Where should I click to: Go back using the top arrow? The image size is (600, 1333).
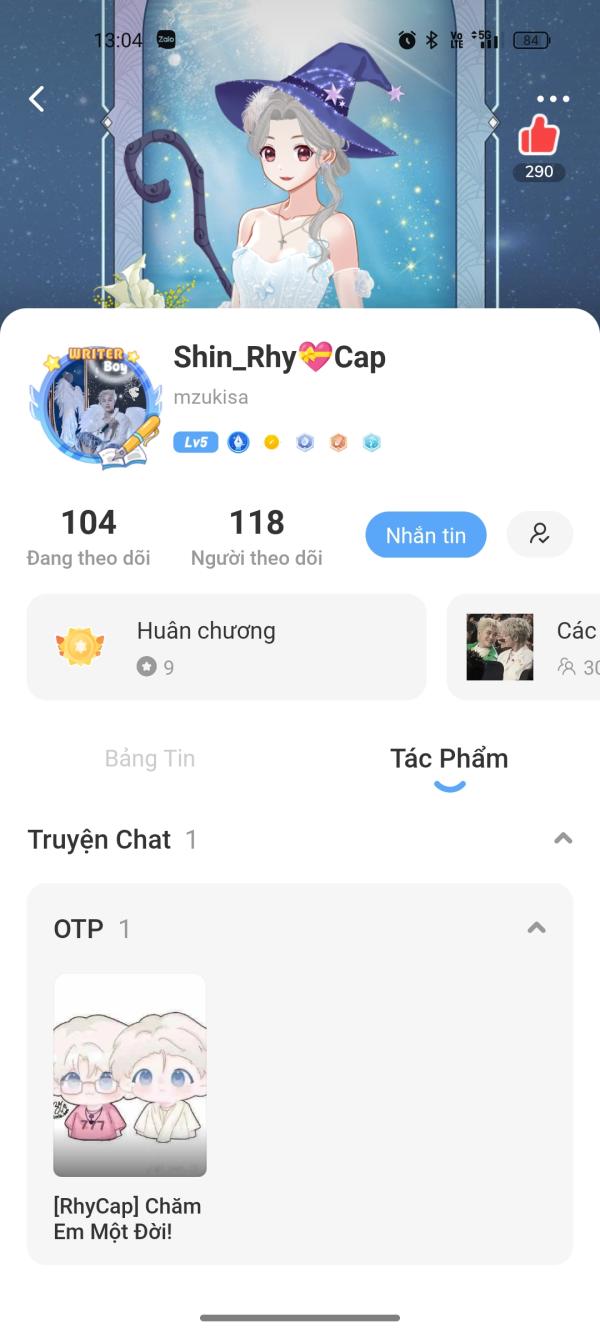click(37, 98)
